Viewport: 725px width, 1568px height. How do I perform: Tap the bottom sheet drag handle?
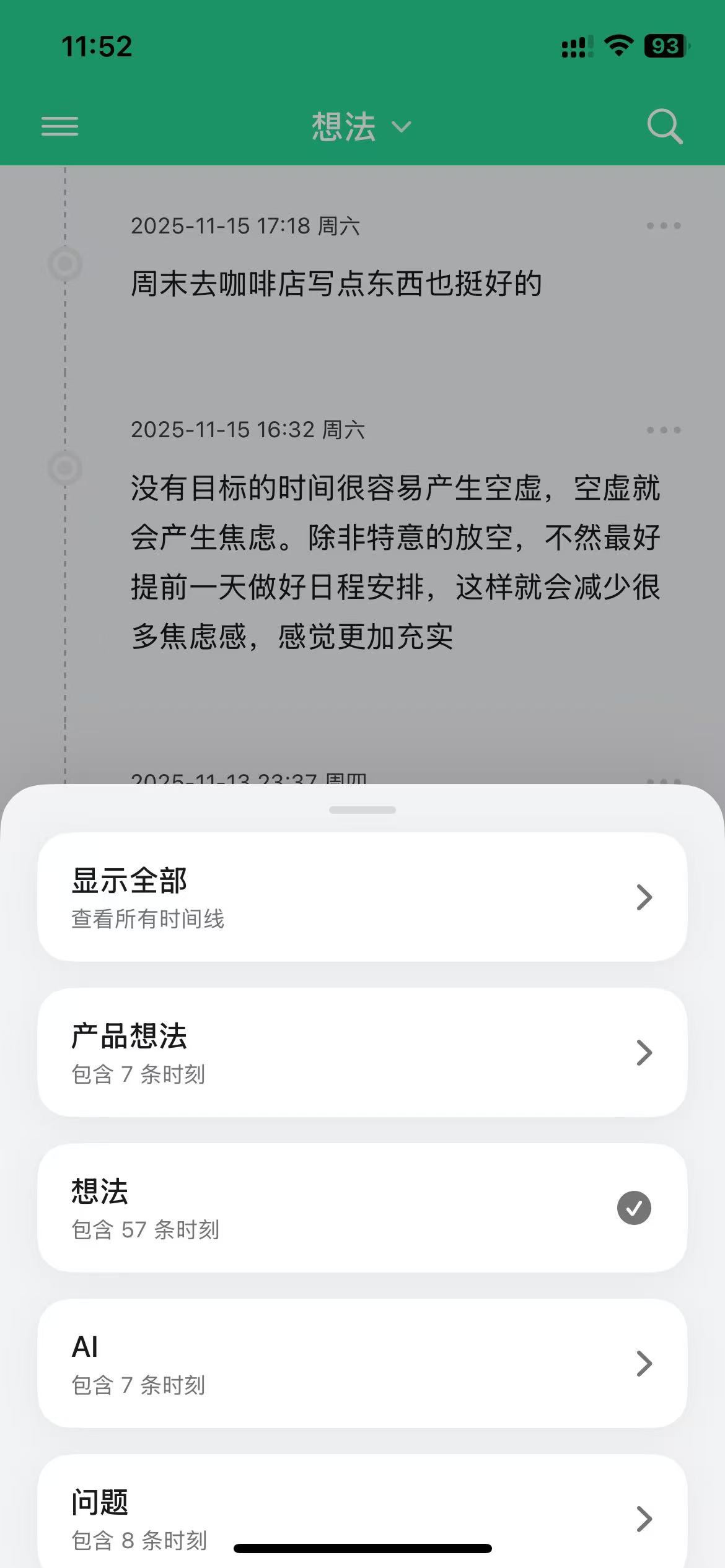362,810
